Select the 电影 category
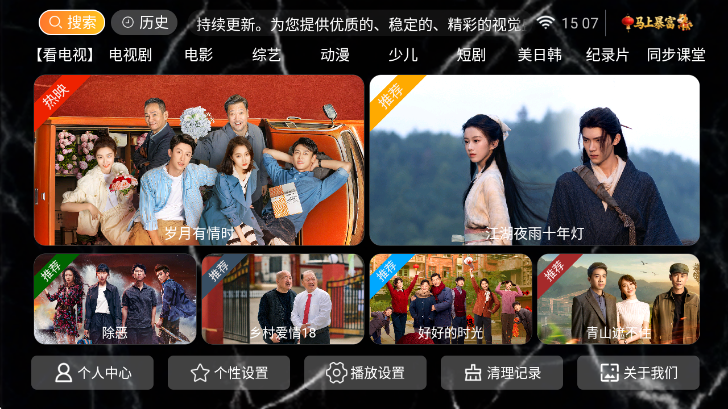728x409 pixels. (x=199, y=55)
